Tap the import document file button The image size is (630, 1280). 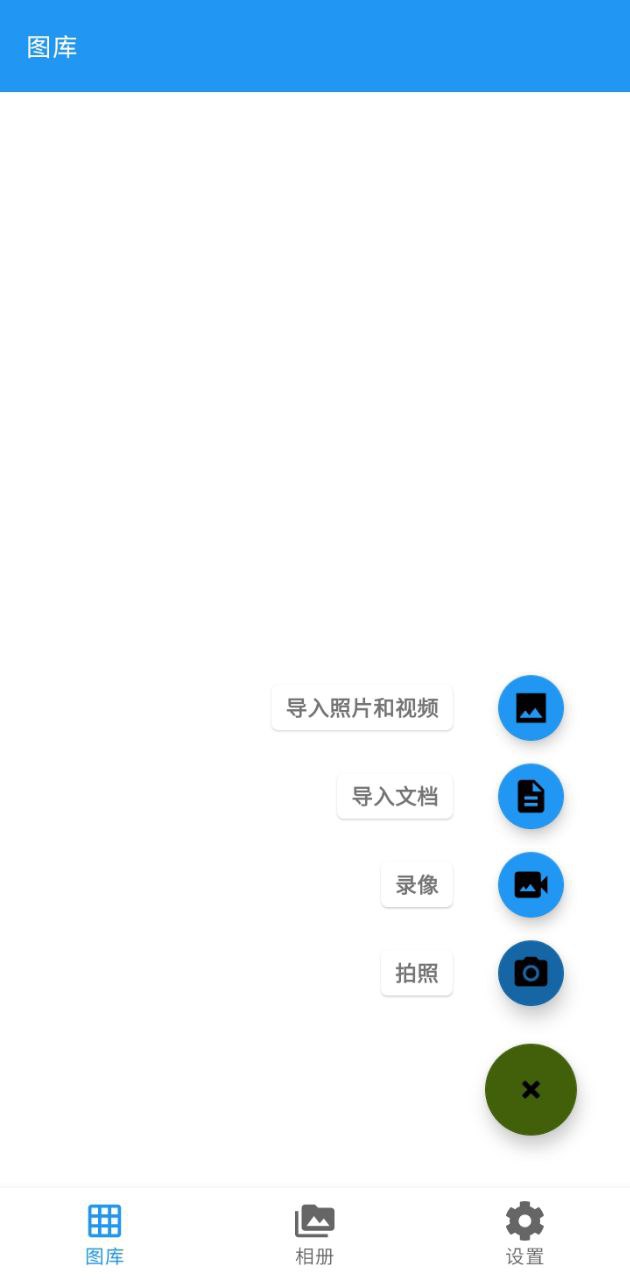(x=531, y=796)
